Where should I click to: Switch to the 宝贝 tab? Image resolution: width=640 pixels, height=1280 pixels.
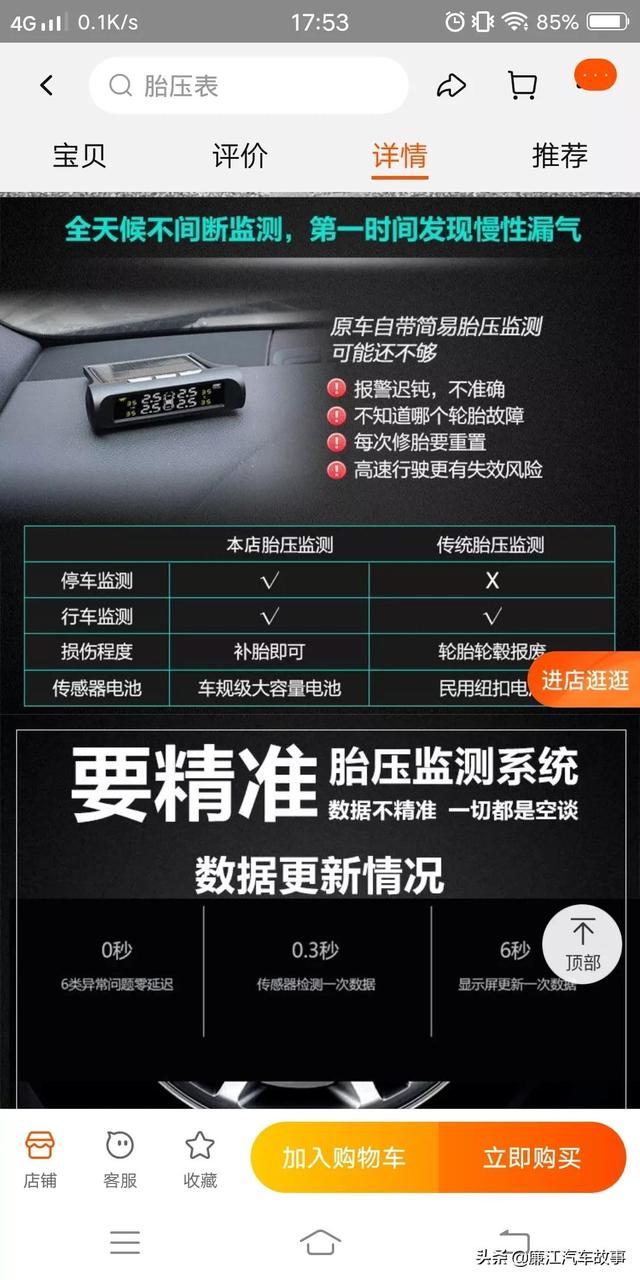point(79,156)
